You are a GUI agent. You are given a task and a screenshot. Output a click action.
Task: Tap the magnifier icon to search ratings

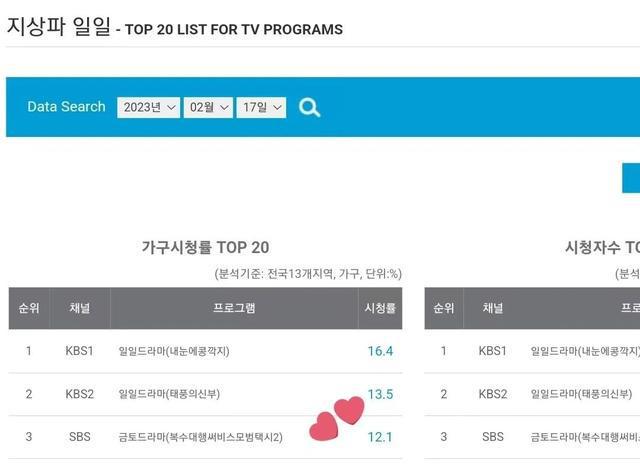pyautogui.click(x=310, y=107)
